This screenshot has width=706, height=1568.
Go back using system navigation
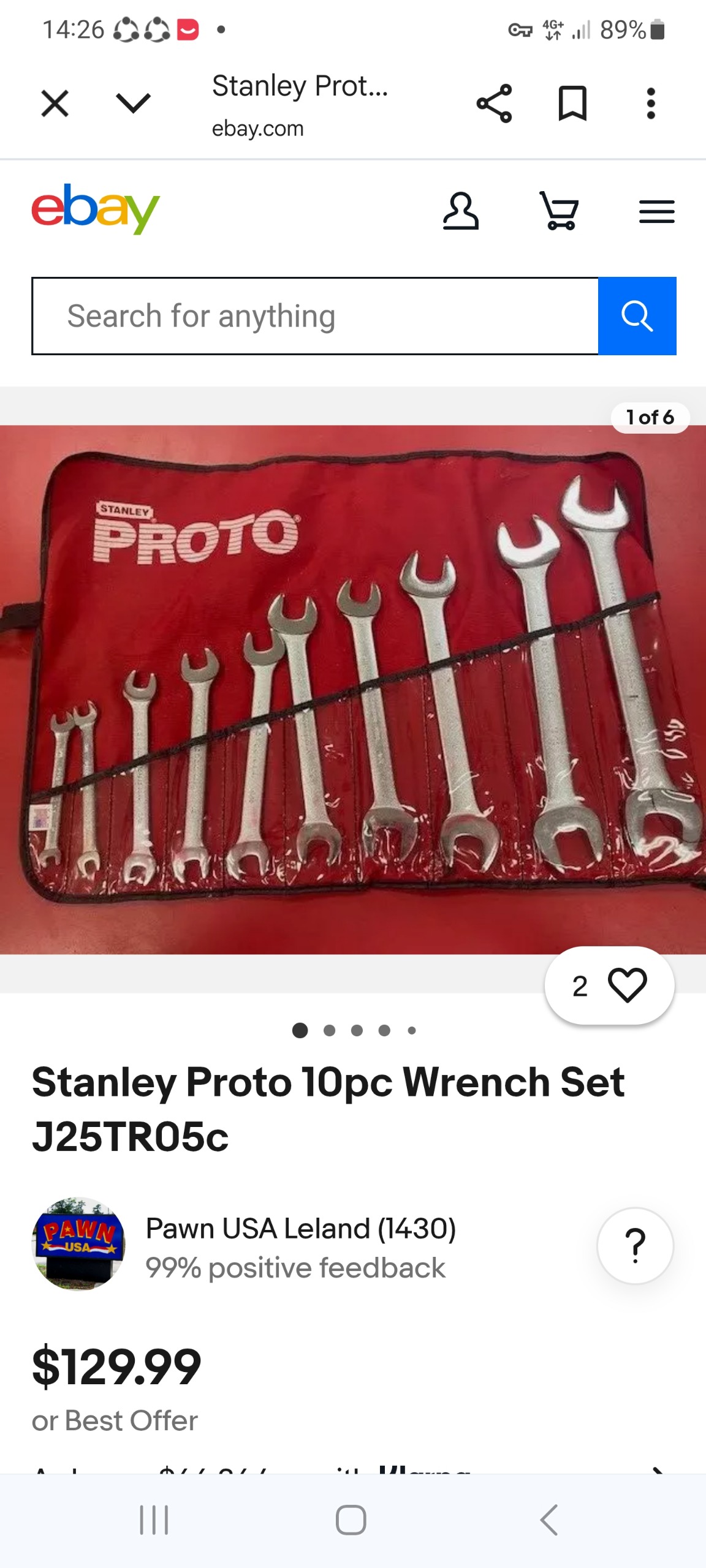point(548,1520)
